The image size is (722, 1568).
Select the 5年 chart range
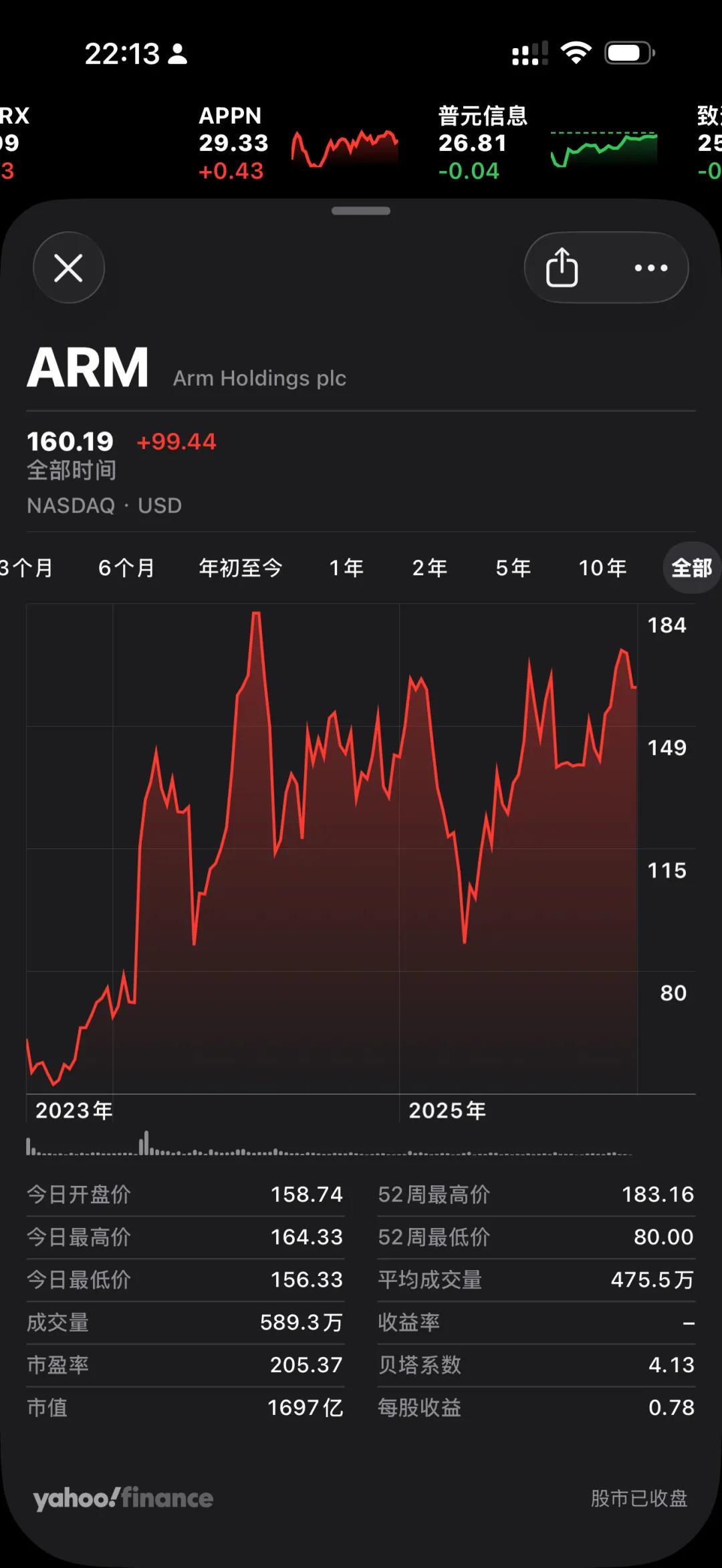513,568
